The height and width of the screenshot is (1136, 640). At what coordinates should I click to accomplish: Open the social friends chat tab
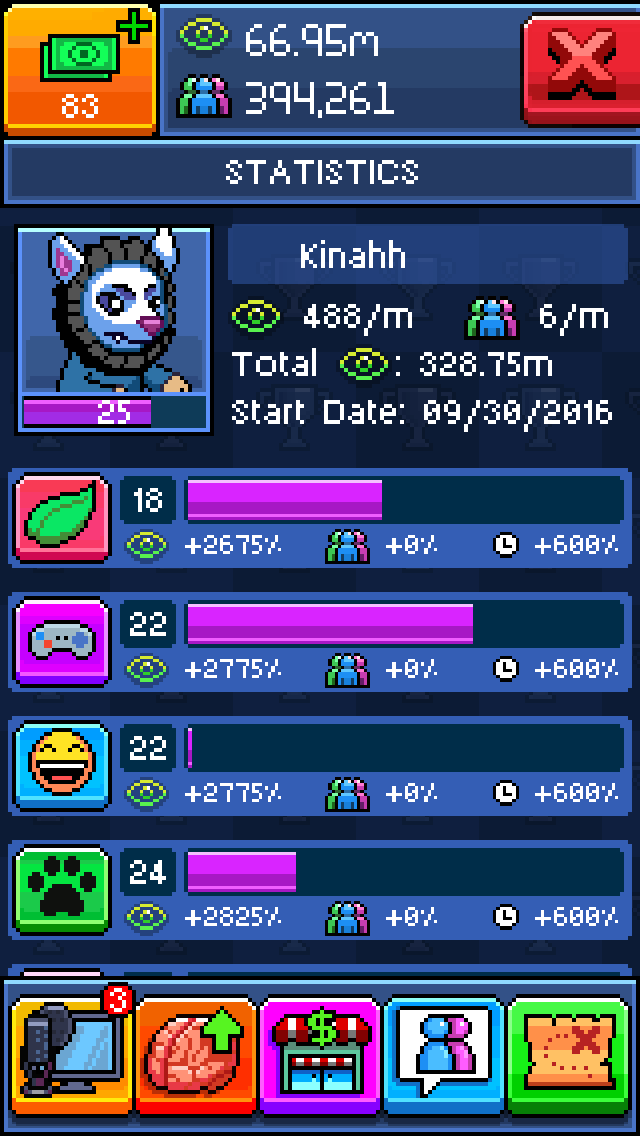[444, 1055]
